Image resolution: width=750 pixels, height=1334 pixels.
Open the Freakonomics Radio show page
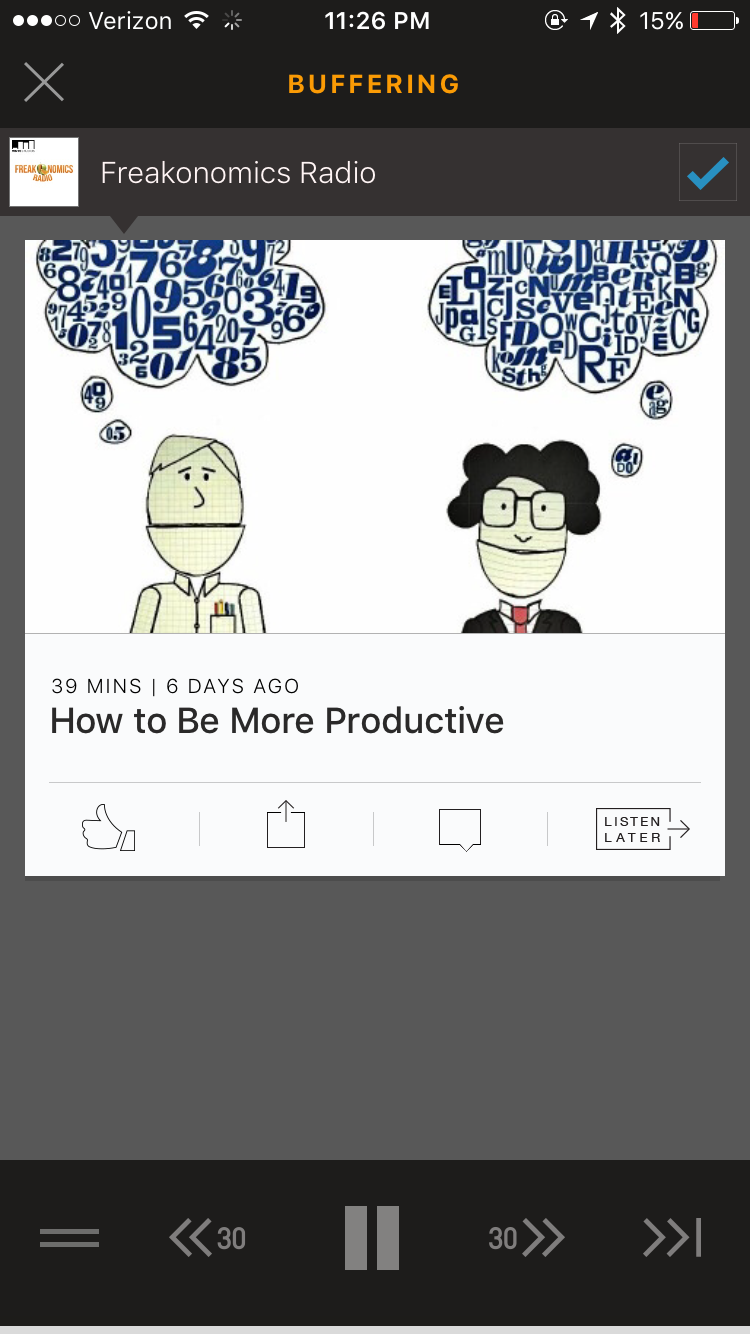(238, 173)
